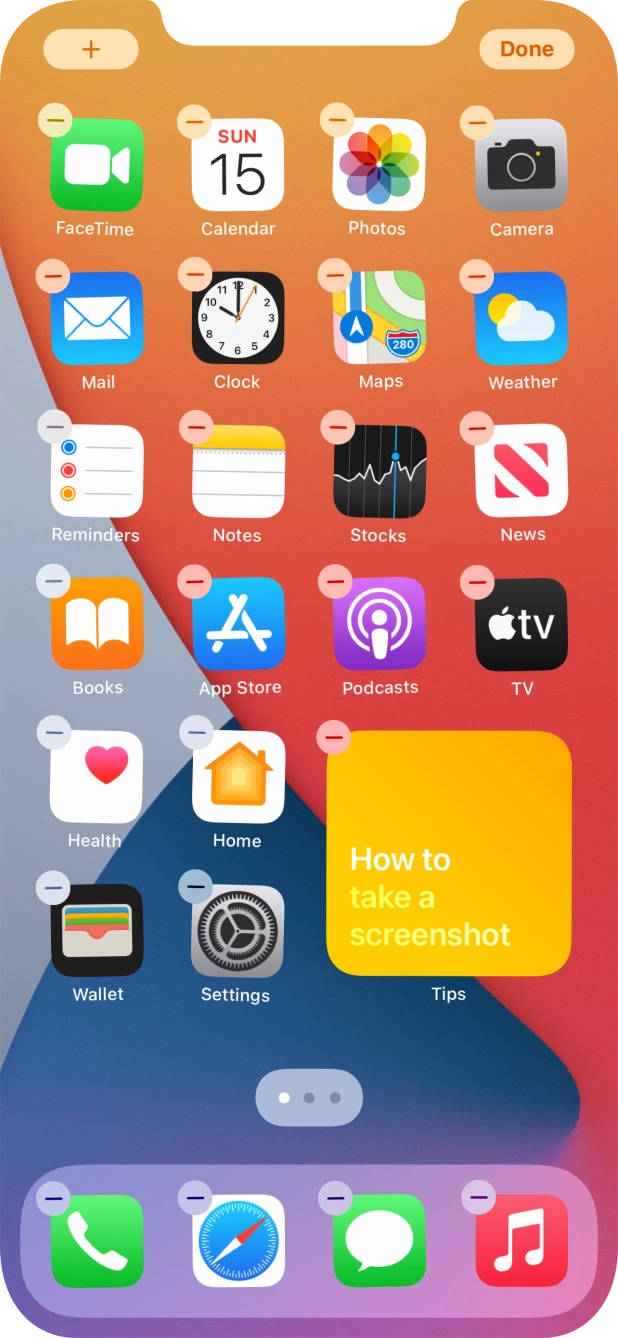
Task: Add a widget with the plus button
Action: coord(91,49)
